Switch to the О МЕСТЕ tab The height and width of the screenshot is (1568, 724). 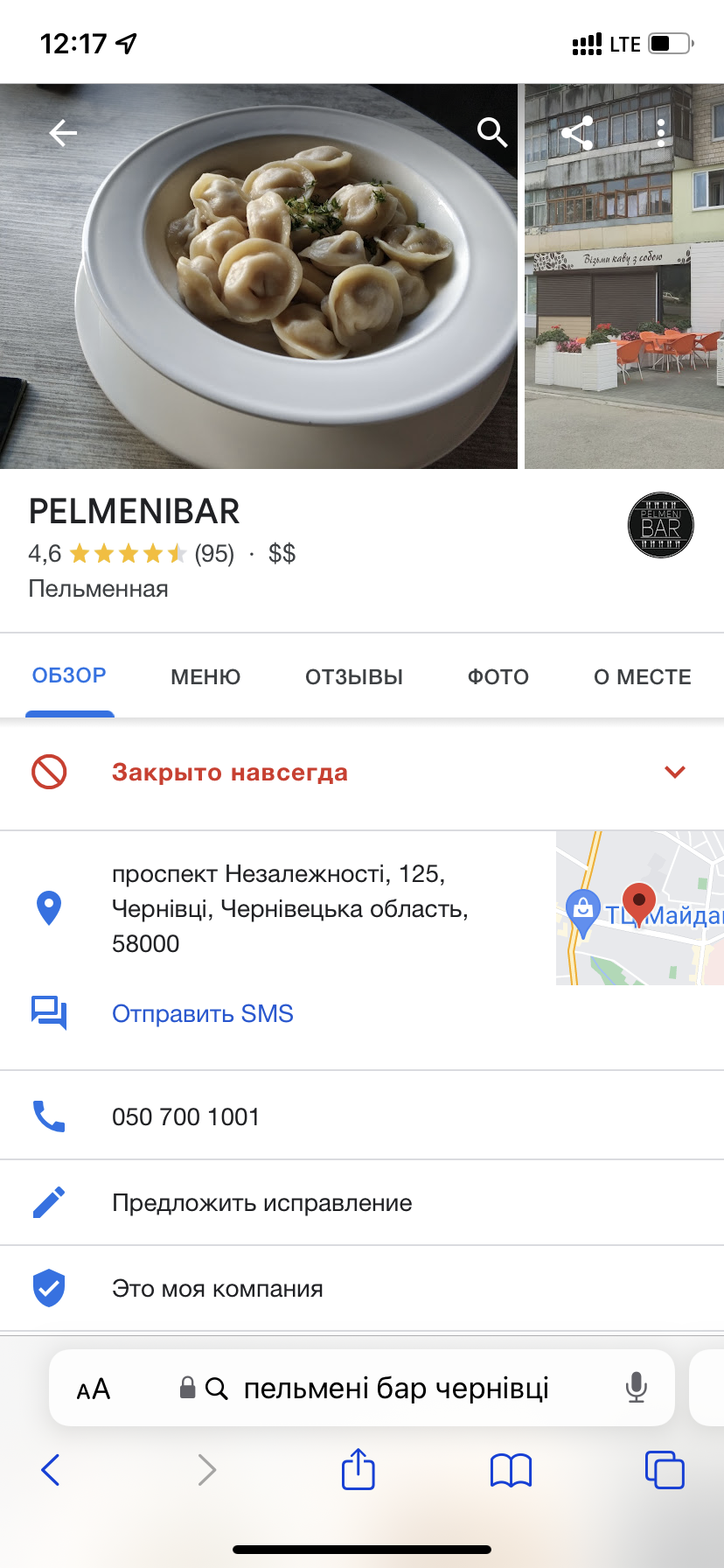pyautogui.click(x=643, y=676)
